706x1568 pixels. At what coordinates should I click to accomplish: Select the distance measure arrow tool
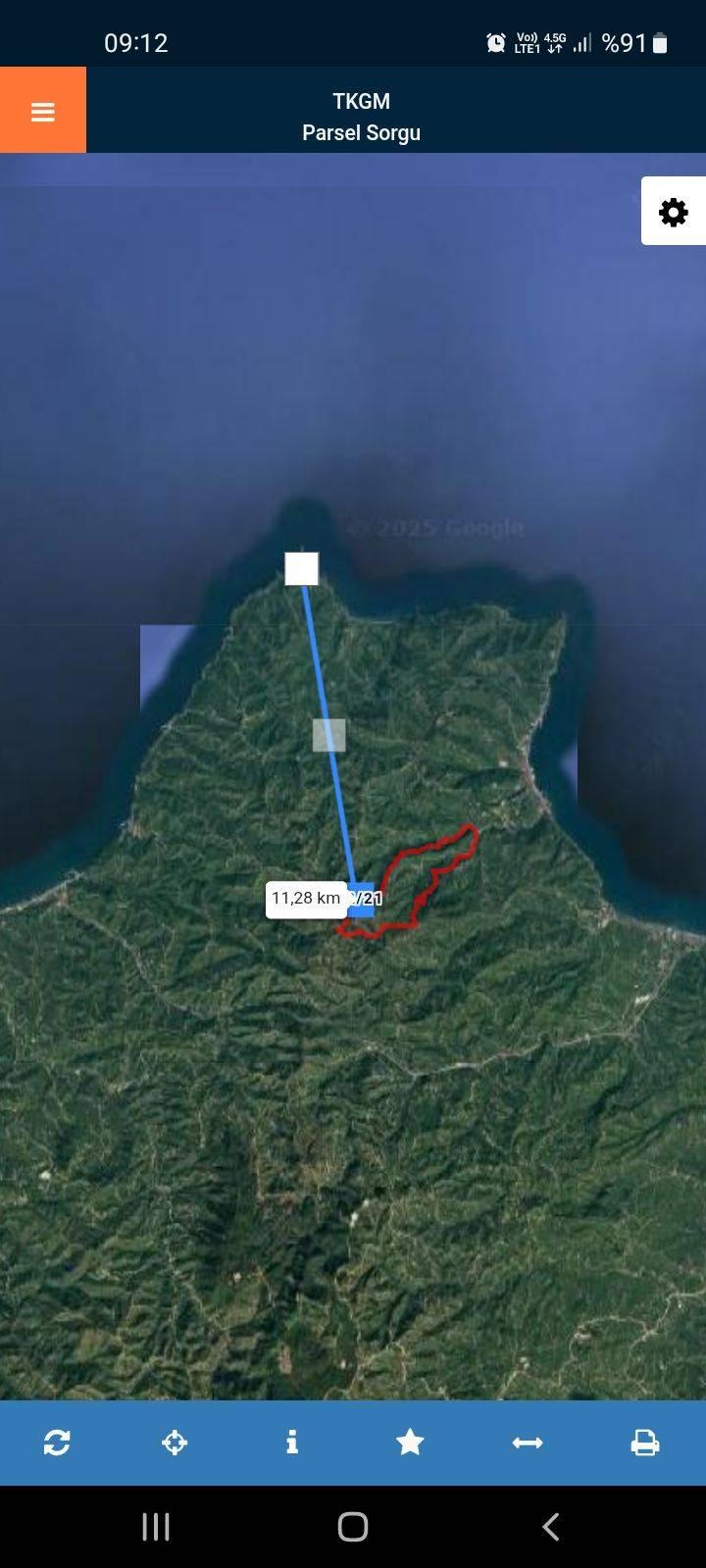pyautogui.click(x=528, y=1443)
